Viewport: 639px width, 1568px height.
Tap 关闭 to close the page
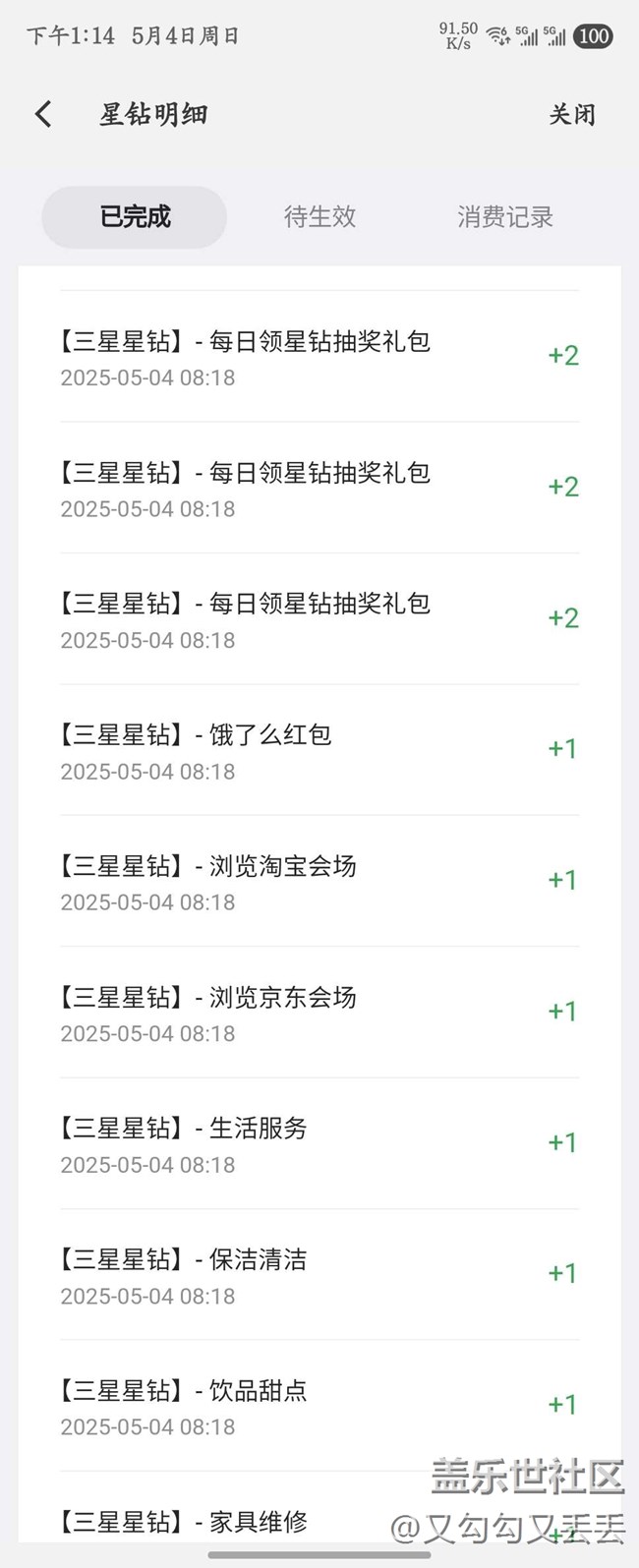coord(571,114)
